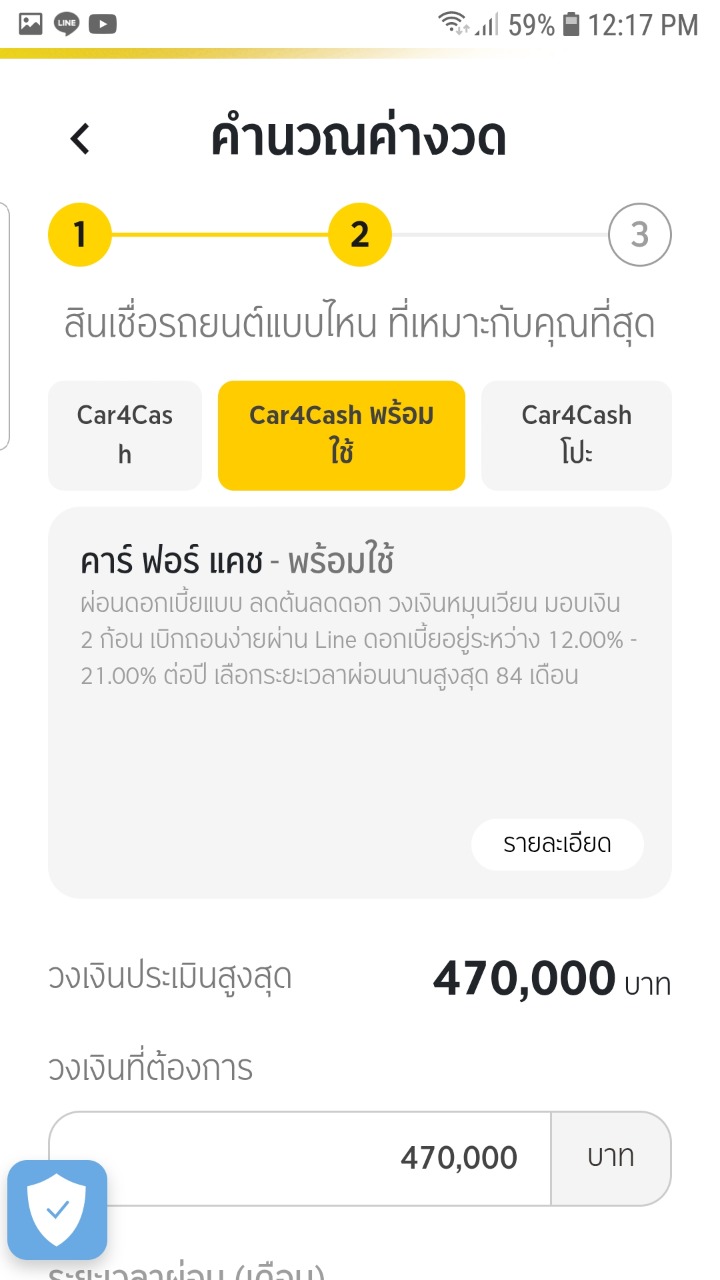The height and width of the screenshot is (1280, 720).
Task: Go back using the header arrow
Action: pos(80,139)
